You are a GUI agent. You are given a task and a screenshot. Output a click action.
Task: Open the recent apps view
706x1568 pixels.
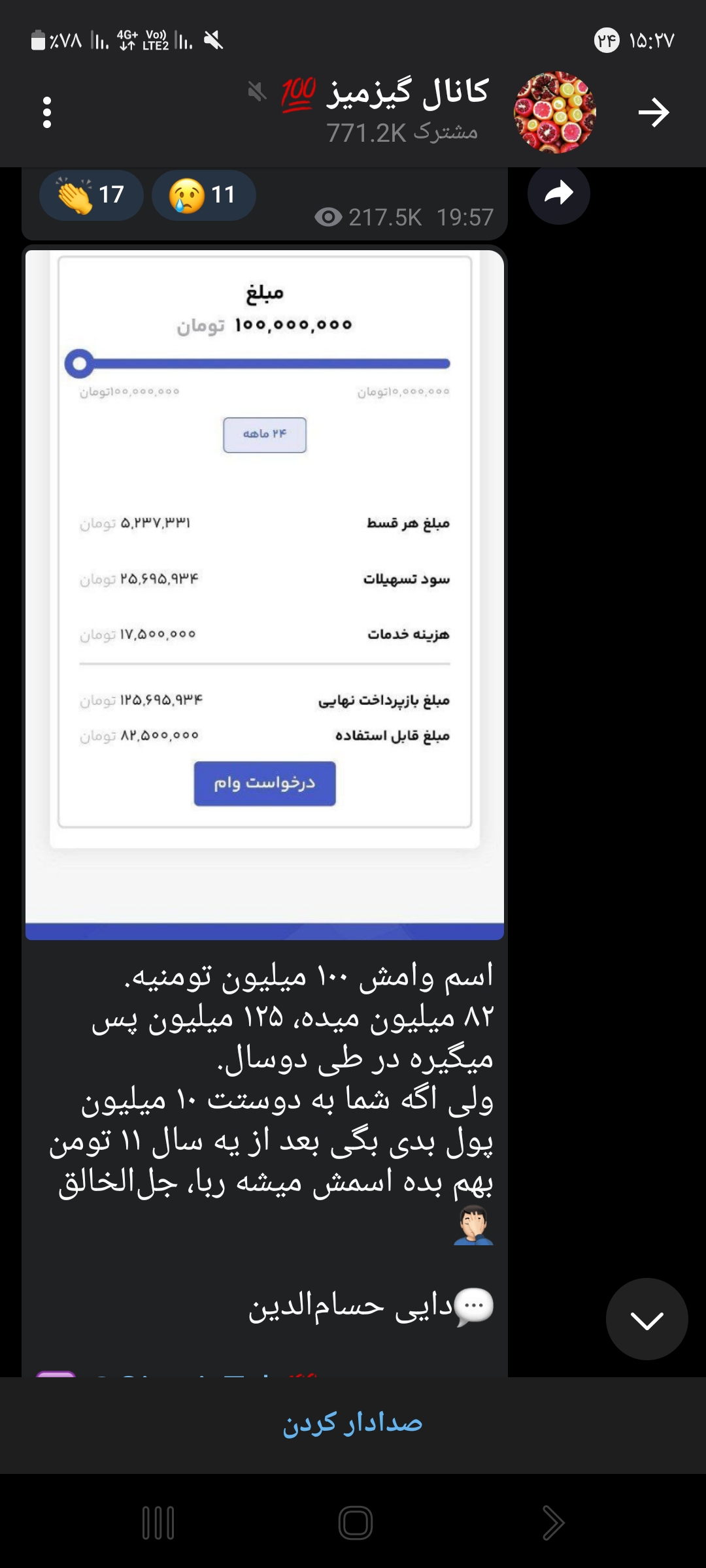pos(158,1523)
